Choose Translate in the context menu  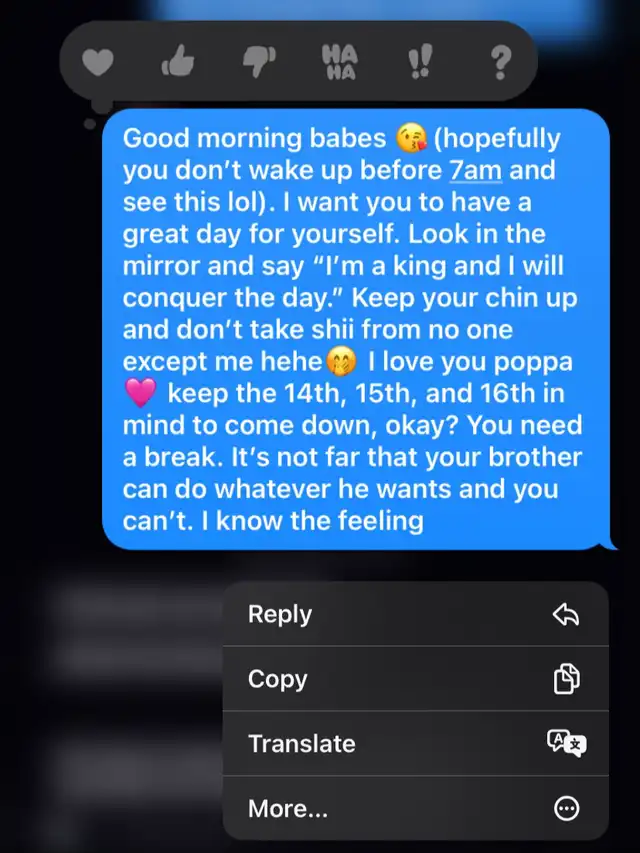click(x=414, y=744)
